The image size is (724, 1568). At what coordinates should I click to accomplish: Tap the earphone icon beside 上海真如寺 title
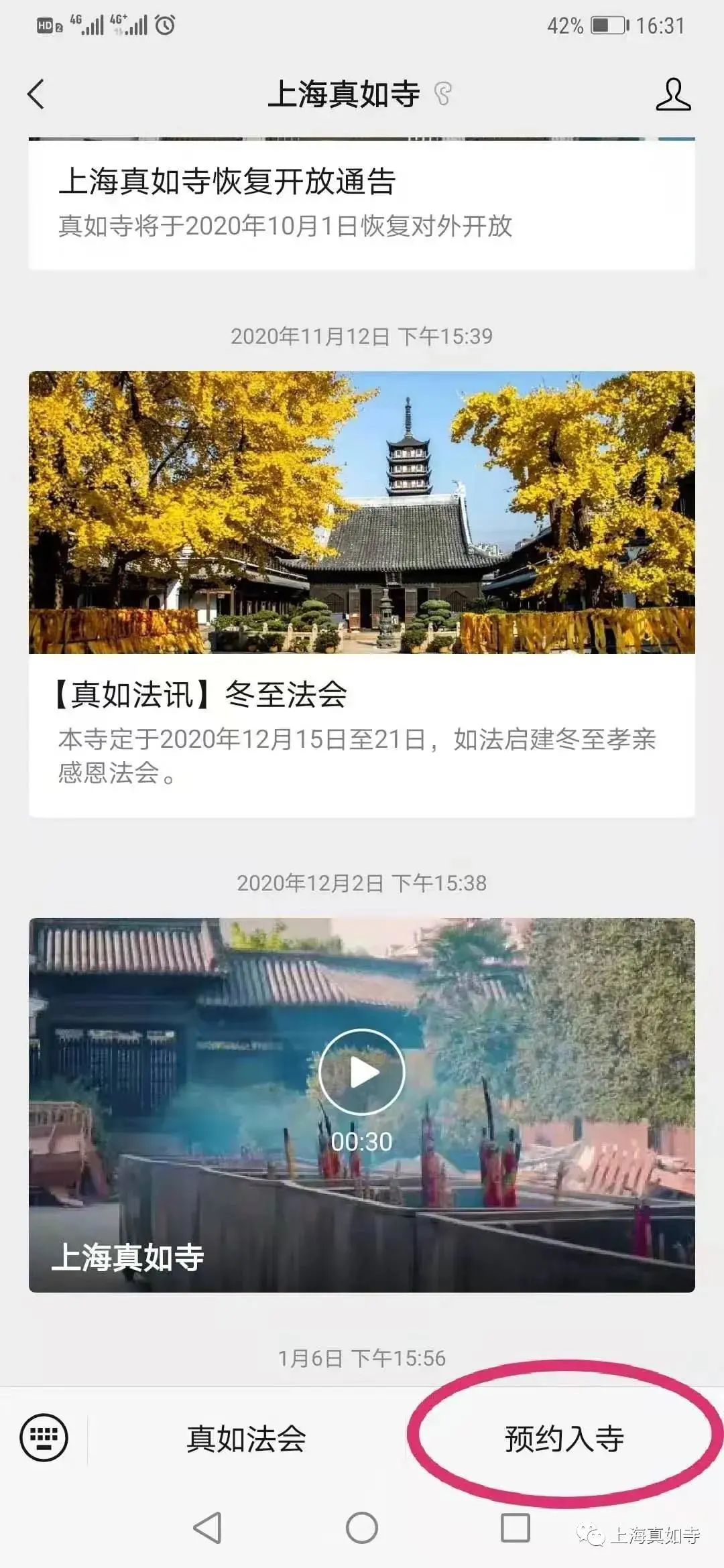pyautogui.click(x=442, y=94)
